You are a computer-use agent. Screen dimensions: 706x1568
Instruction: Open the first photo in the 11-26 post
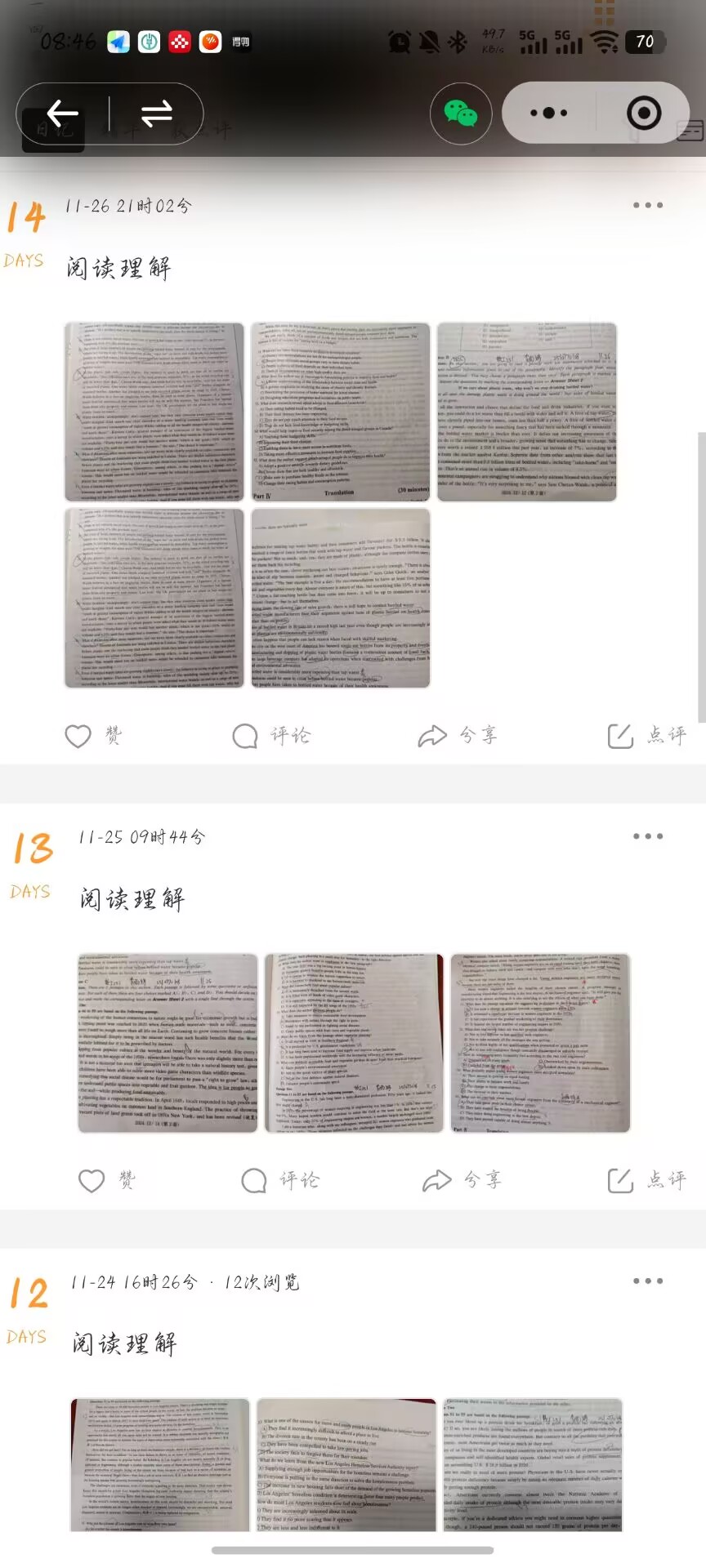pos(154,412)
